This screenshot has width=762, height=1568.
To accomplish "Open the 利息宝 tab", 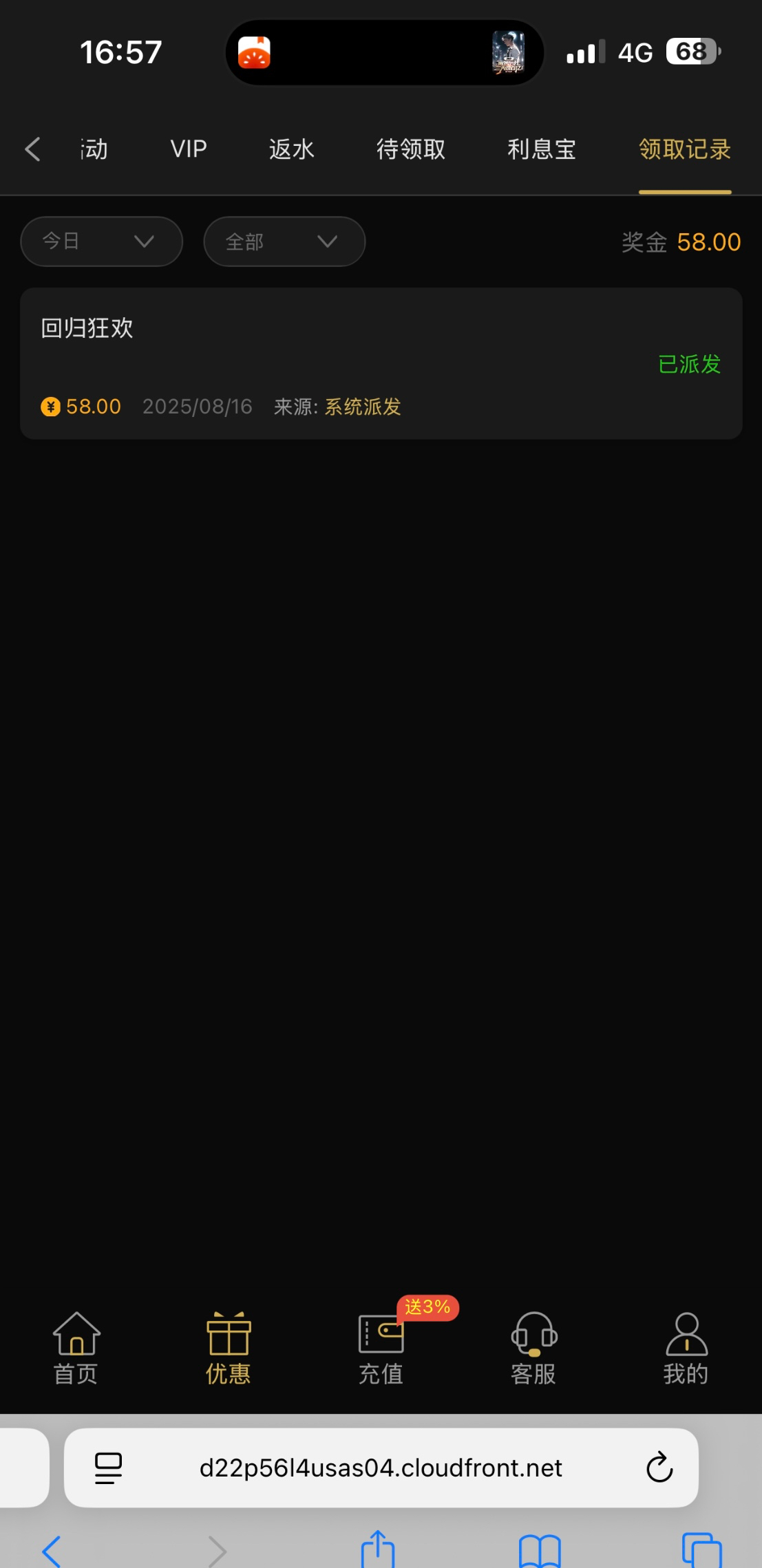I will (542, 149).
